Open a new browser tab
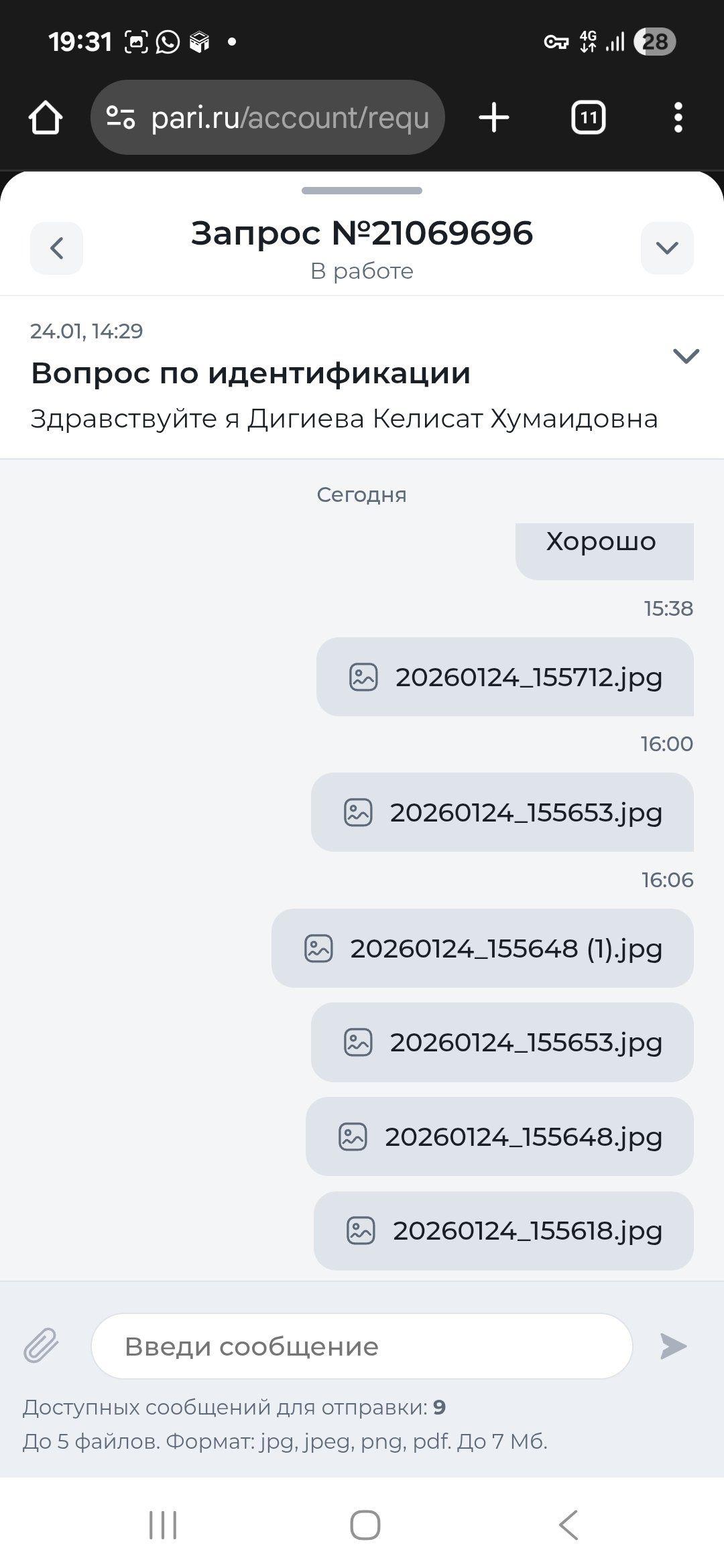Screen dimensions: 724x1568 tap(494, 118)
